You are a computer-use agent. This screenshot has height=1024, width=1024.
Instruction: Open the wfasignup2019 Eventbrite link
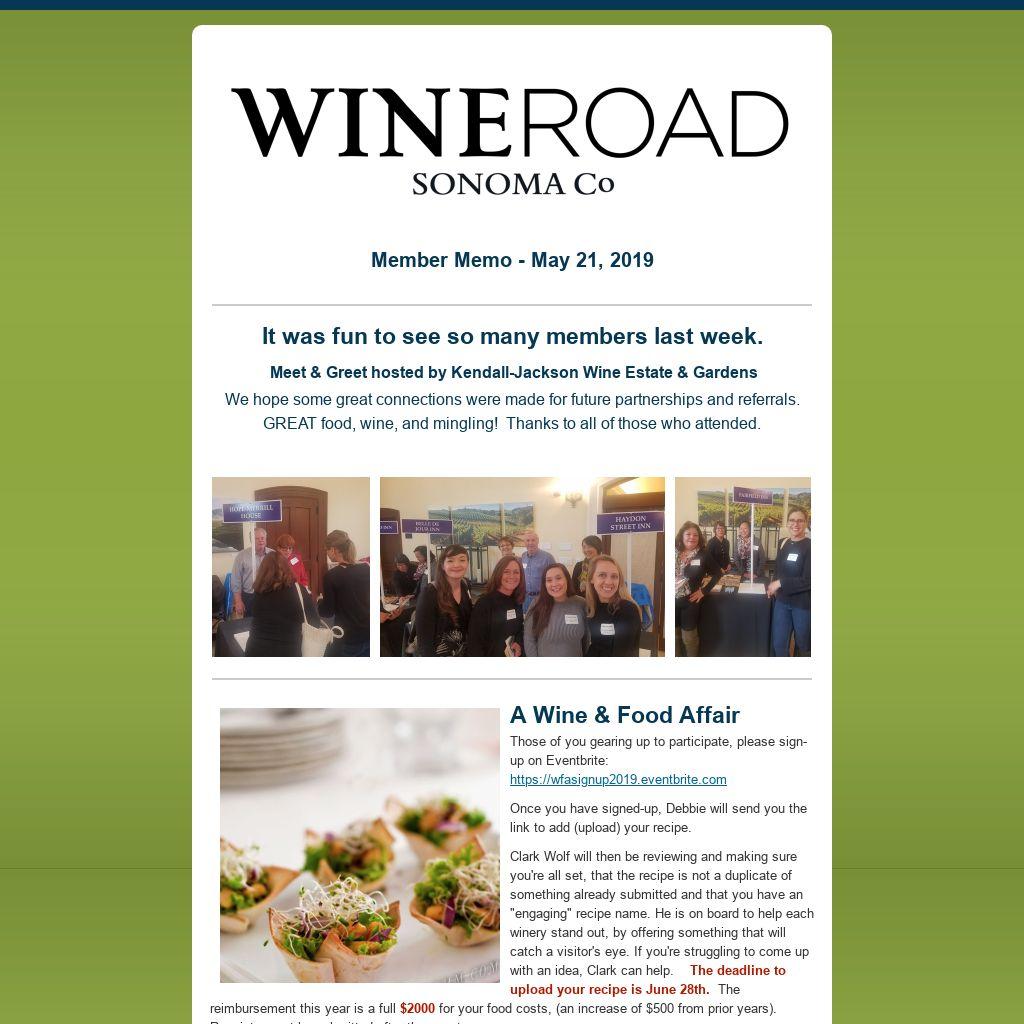click(618, 780)
